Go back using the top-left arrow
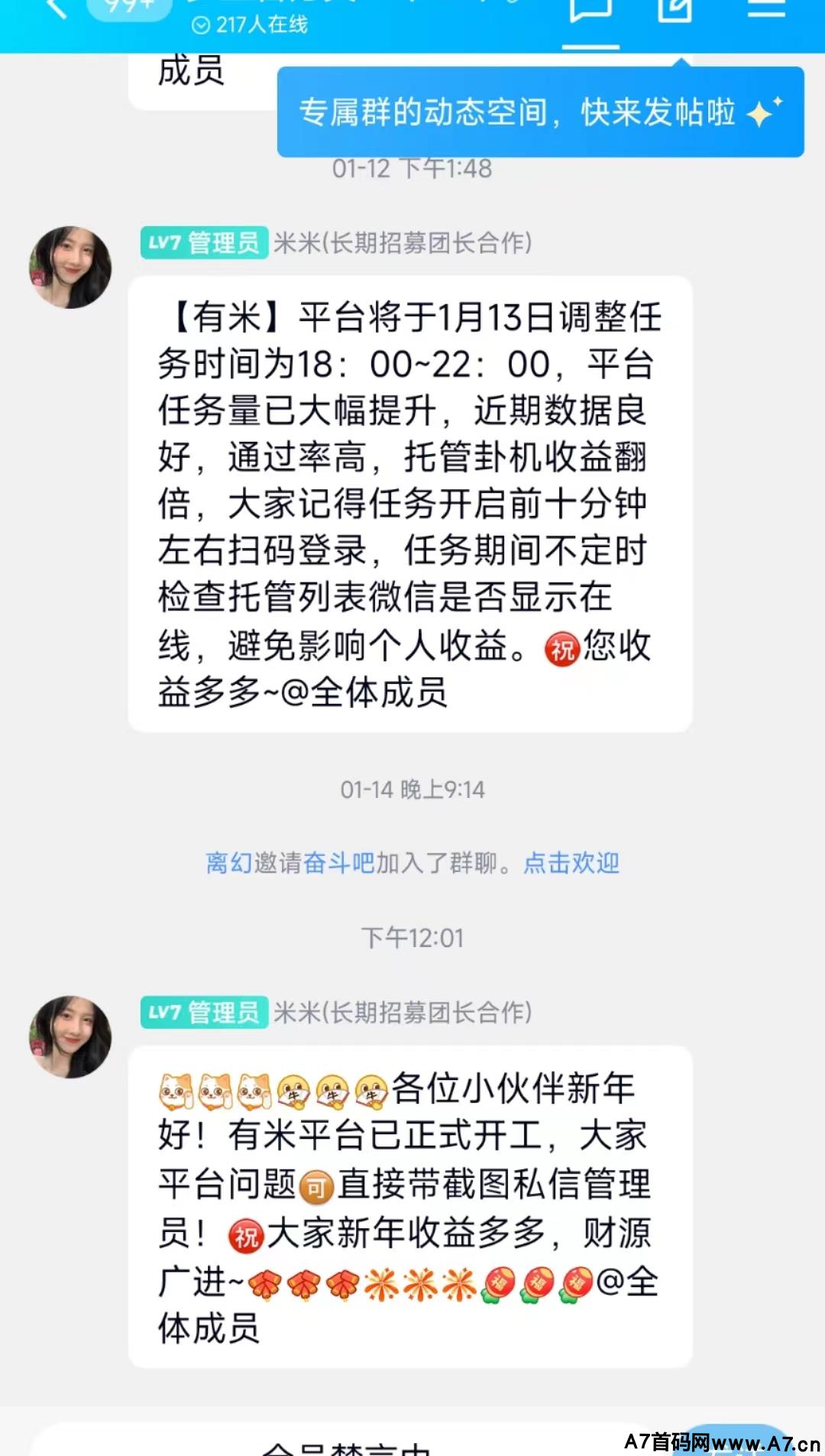This screenshot has height=1456, width=825. pos(57,8)
